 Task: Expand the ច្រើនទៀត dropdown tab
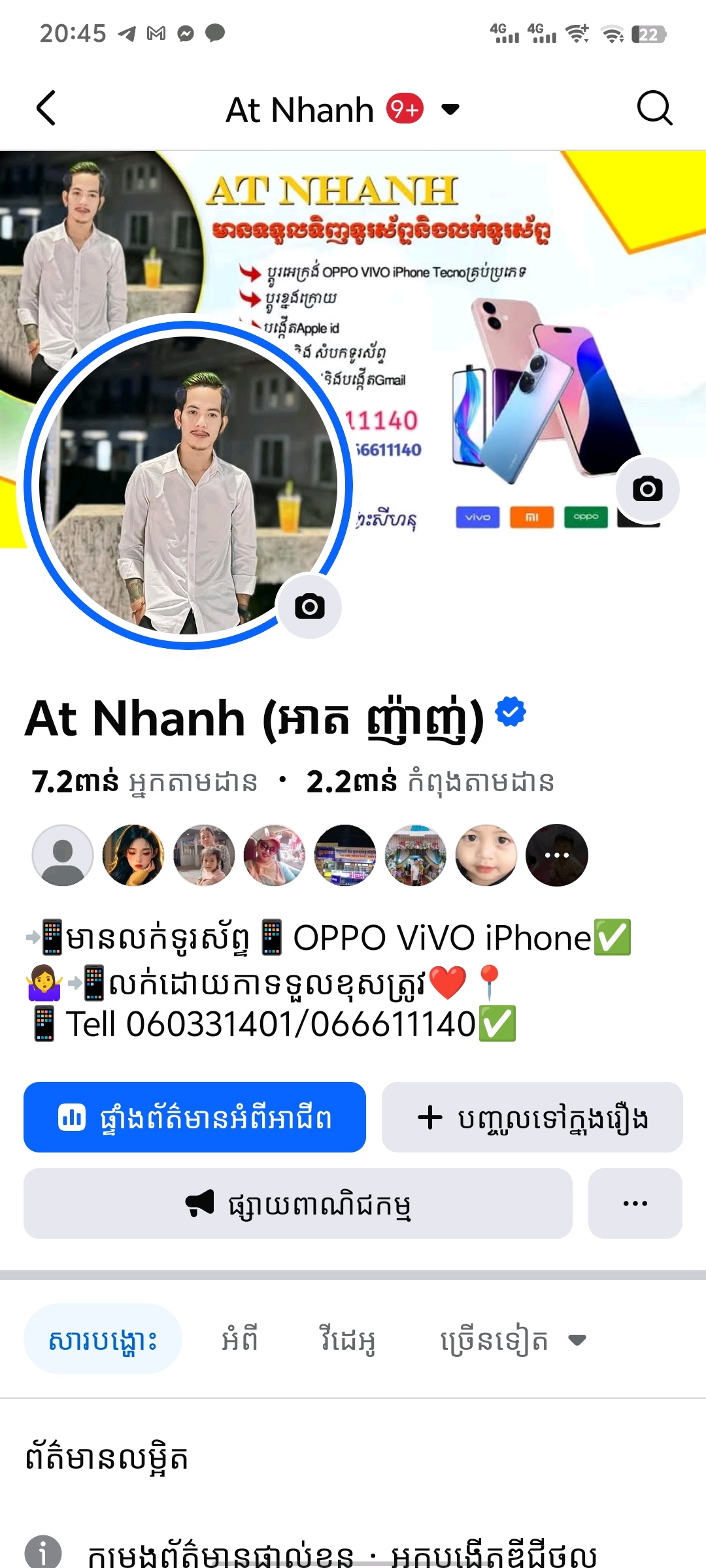click(x=513, y=1340)
